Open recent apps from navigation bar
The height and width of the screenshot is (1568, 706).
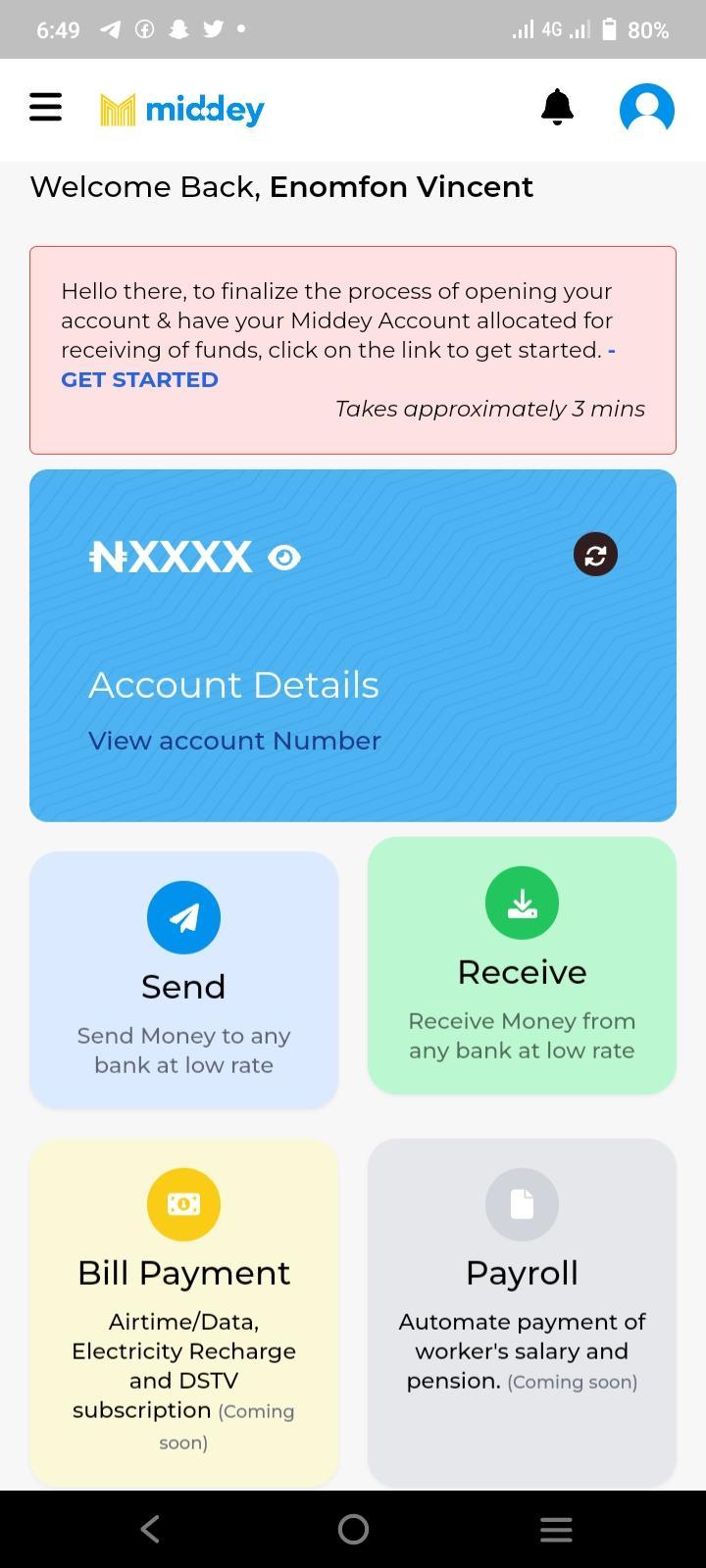556,1529
